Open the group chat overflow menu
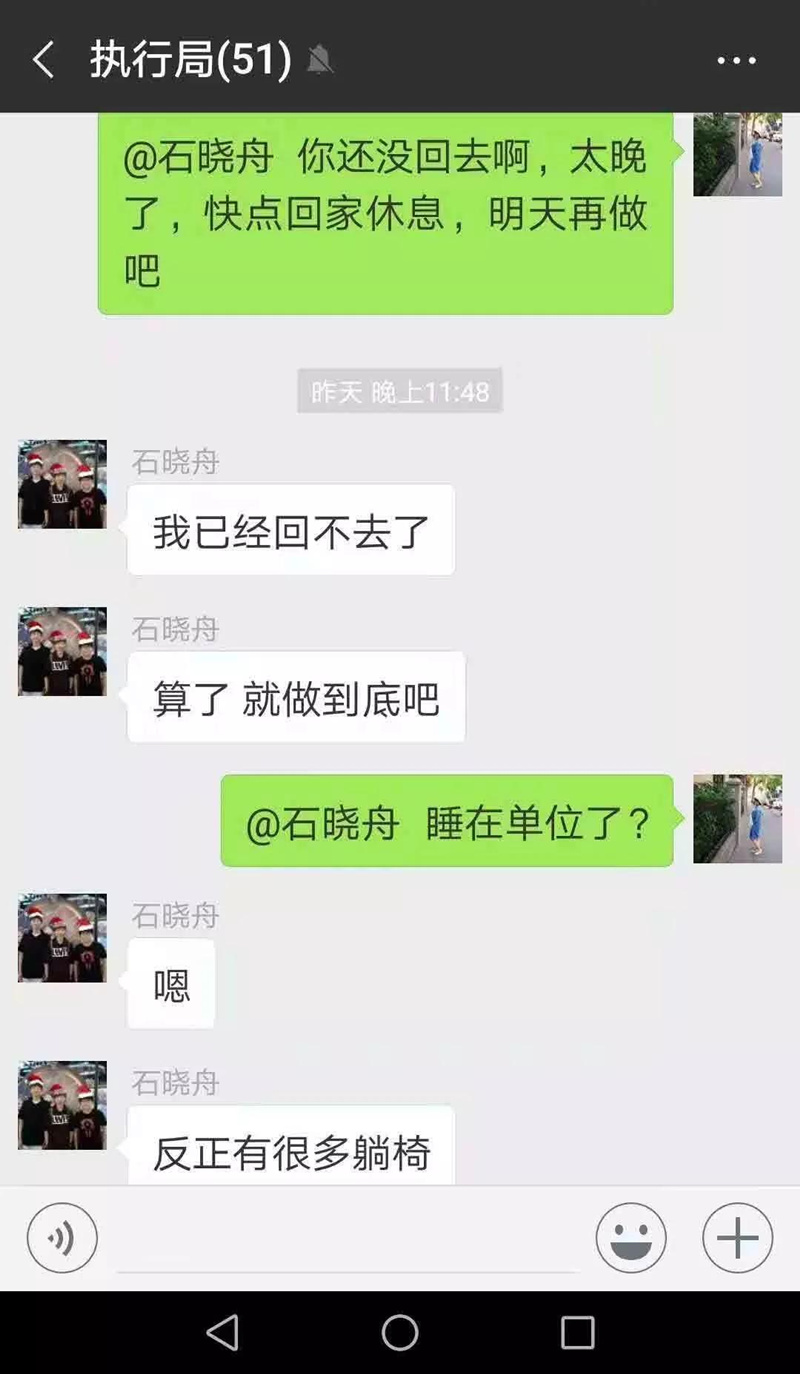 [737, 60]
